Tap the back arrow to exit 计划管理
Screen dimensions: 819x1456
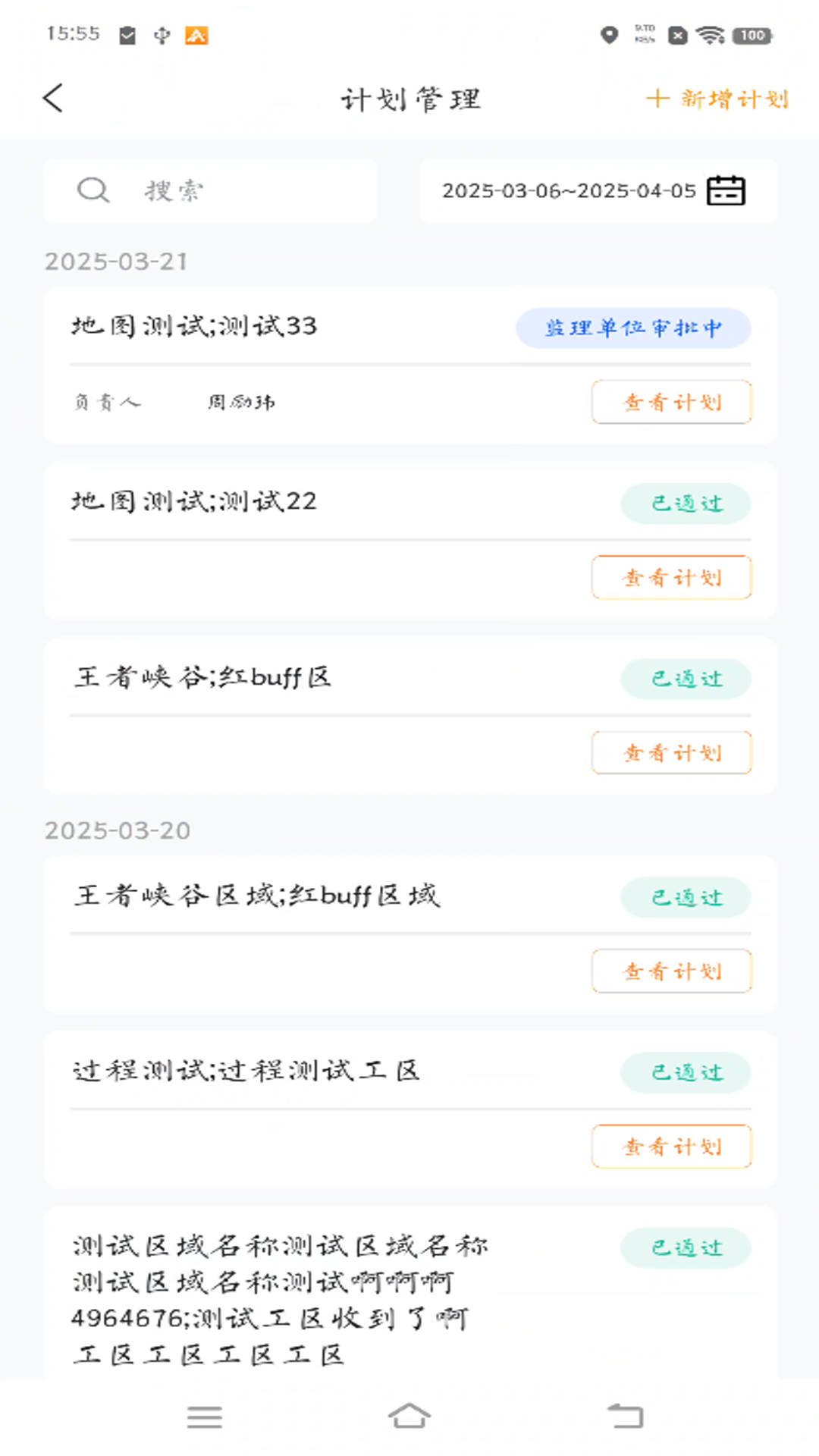click(x=53, y=98)
